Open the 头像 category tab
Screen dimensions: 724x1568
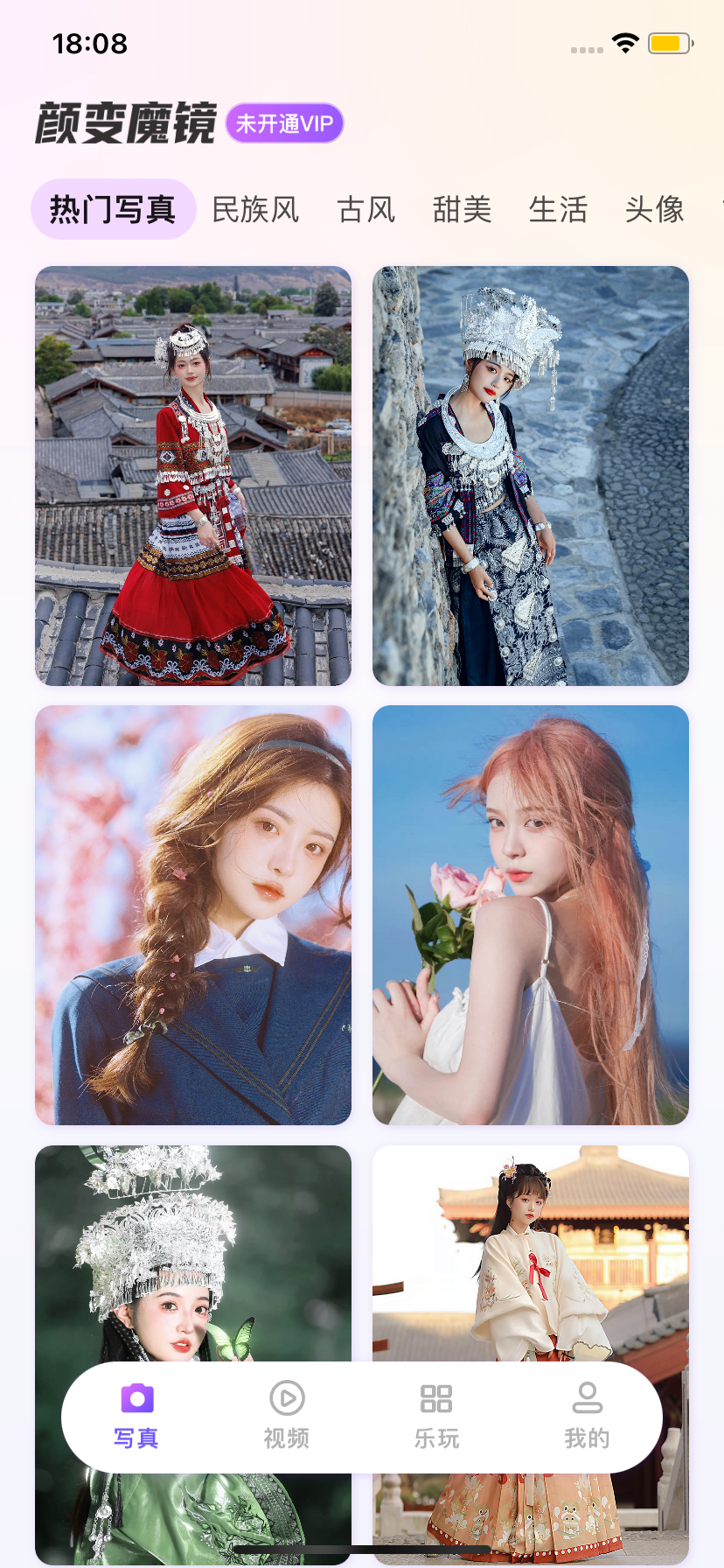click(654, 209)
